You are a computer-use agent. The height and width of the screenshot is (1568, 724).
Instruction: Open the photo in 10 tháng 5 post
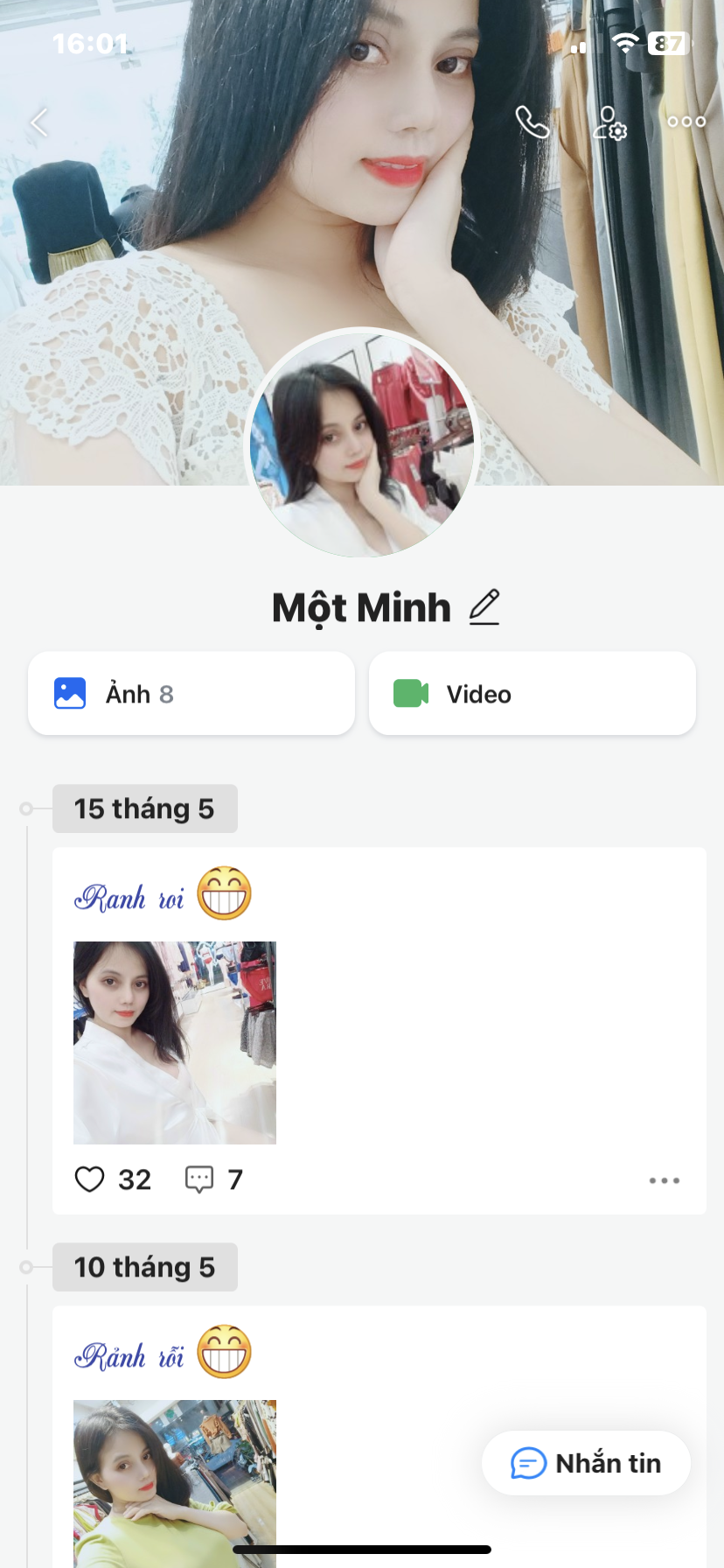(x=175, y=1479)
